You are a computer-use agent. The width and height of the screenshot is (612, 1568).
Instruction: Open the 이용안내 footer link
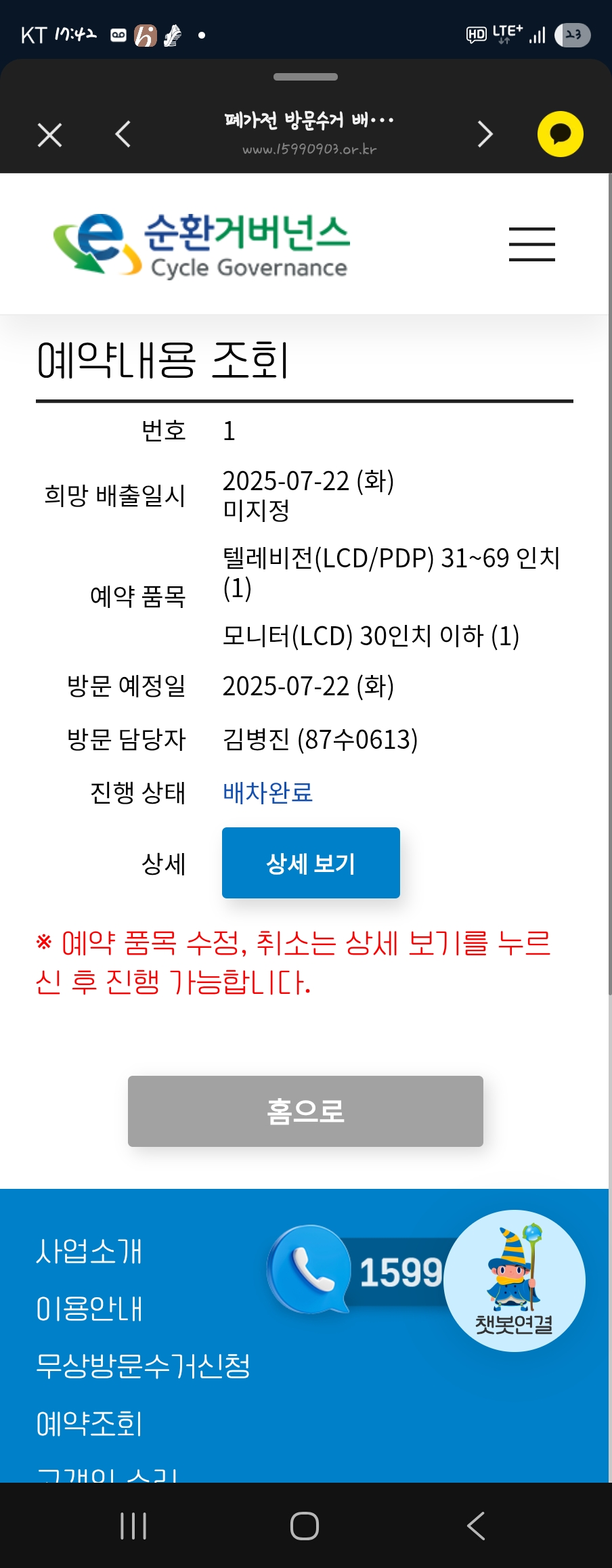[89, 1309]
